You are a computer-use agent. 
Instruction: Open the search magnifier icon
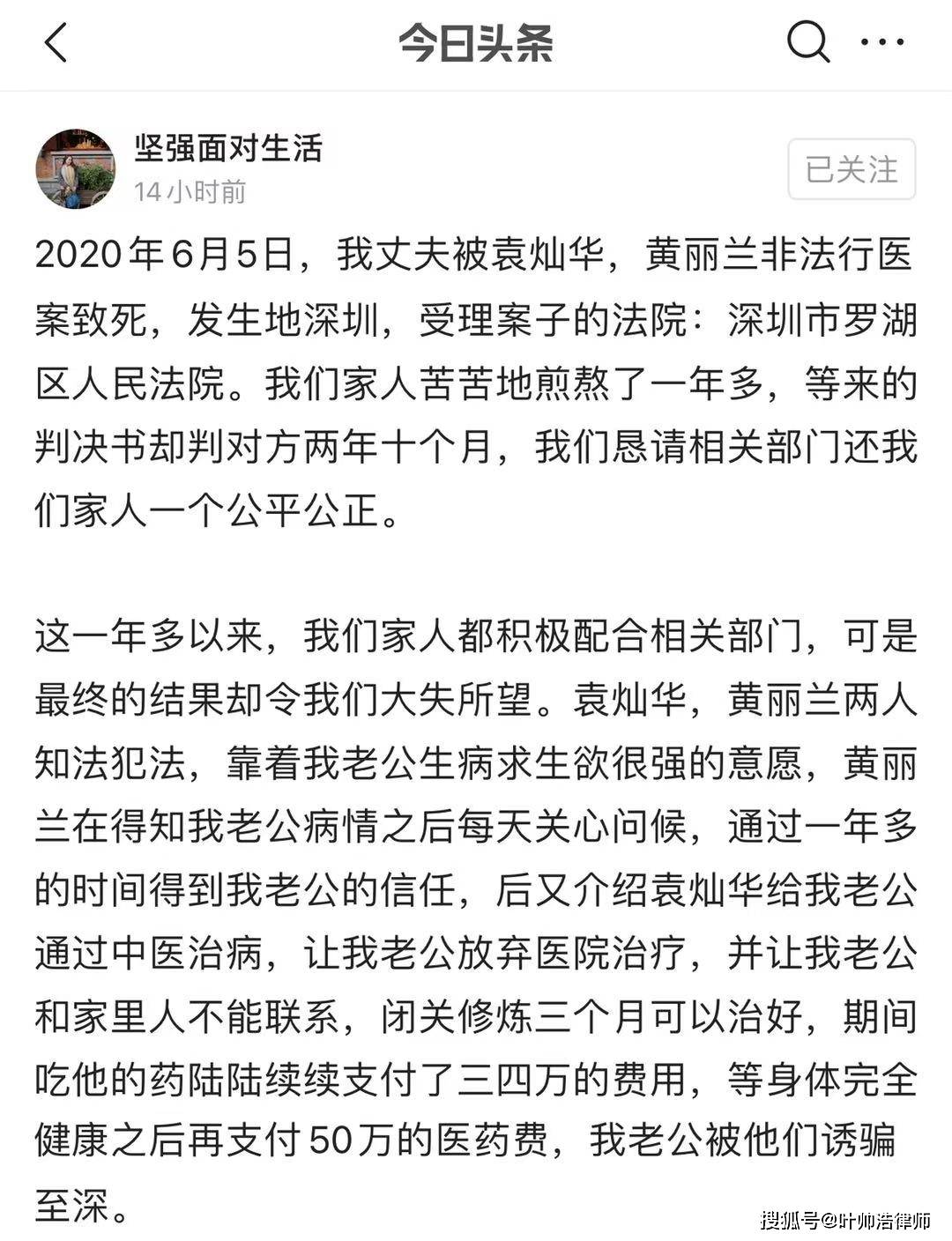click(807, 41)
